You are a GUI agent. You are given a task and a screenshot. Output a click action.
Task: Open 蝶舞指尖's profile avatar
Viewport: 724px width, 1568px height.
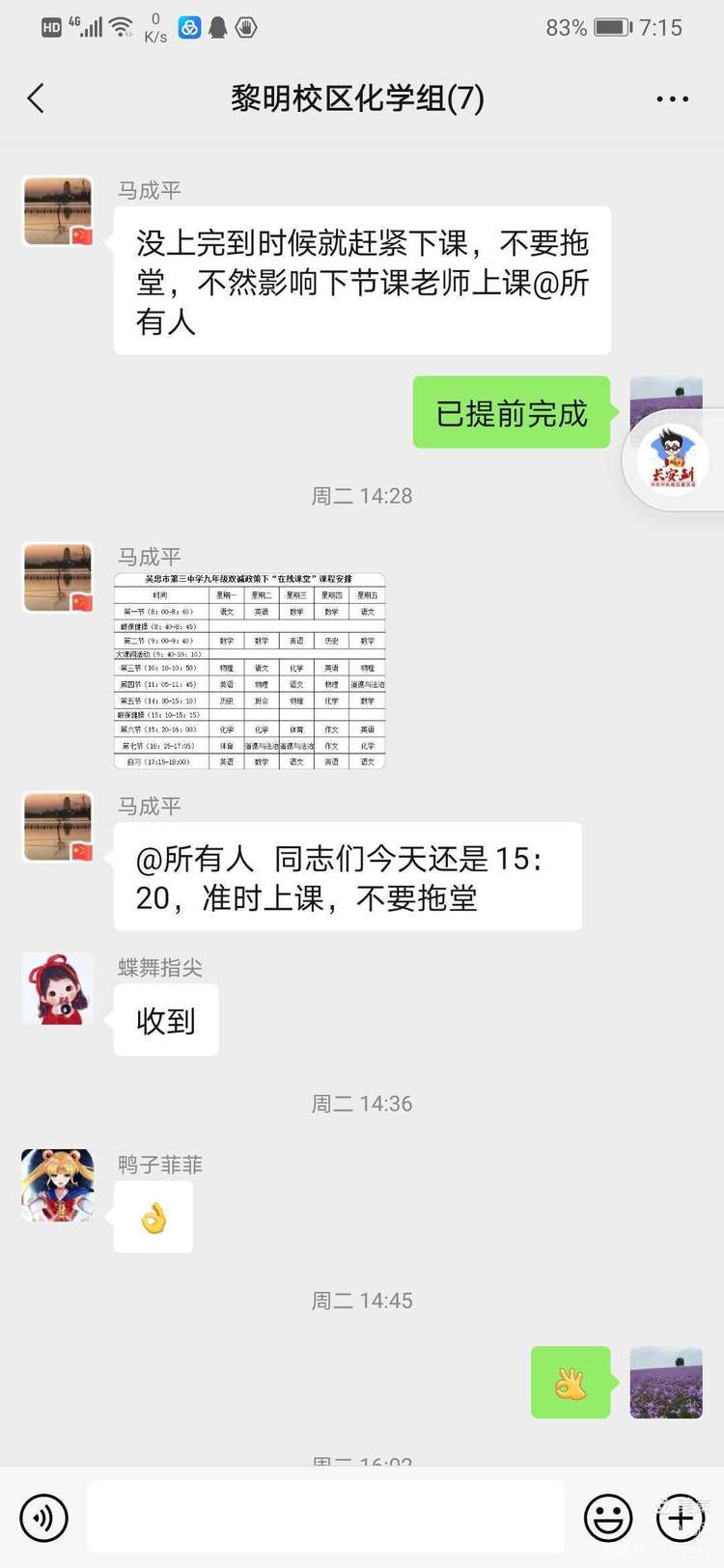[58, 989]
